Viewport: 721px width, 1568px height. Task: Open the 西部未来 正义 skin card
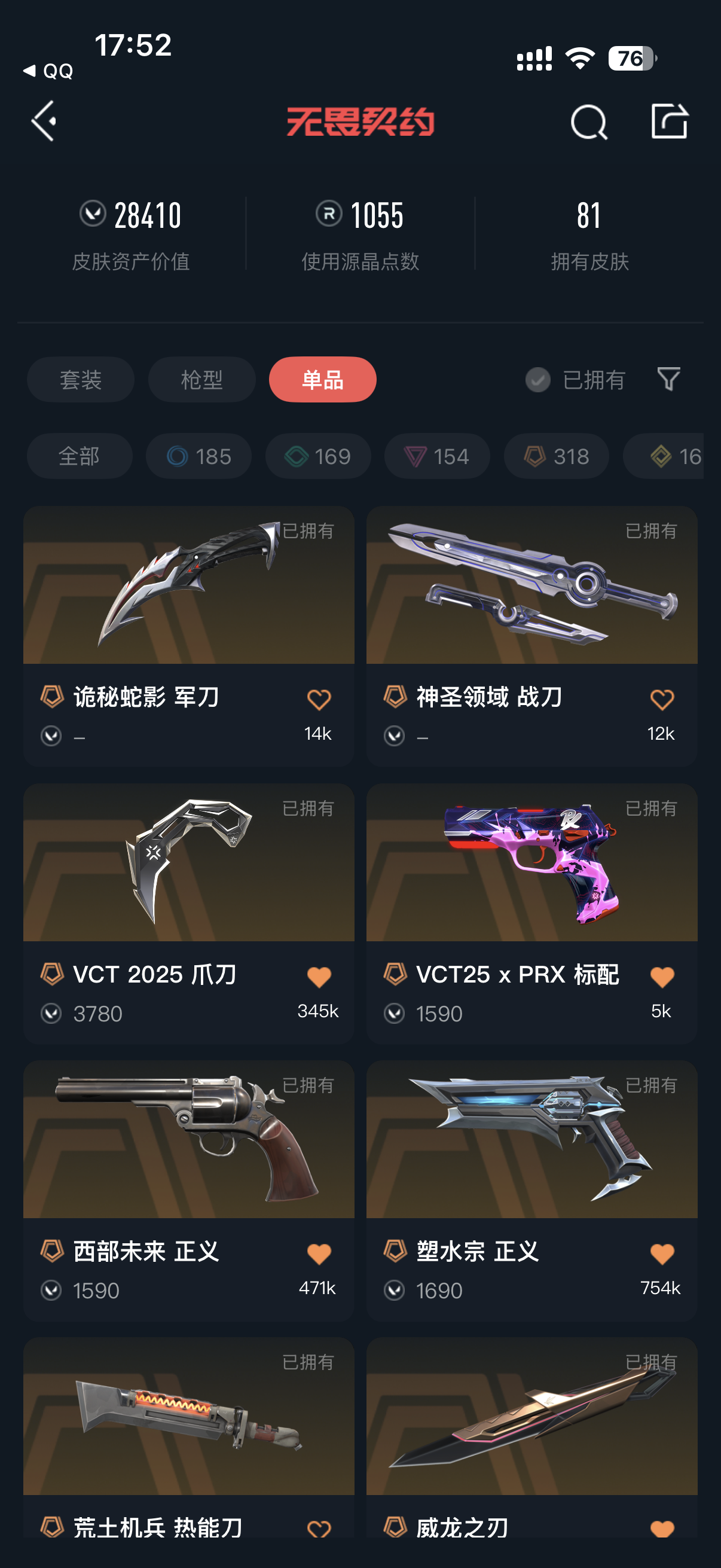click(188, 1157)
